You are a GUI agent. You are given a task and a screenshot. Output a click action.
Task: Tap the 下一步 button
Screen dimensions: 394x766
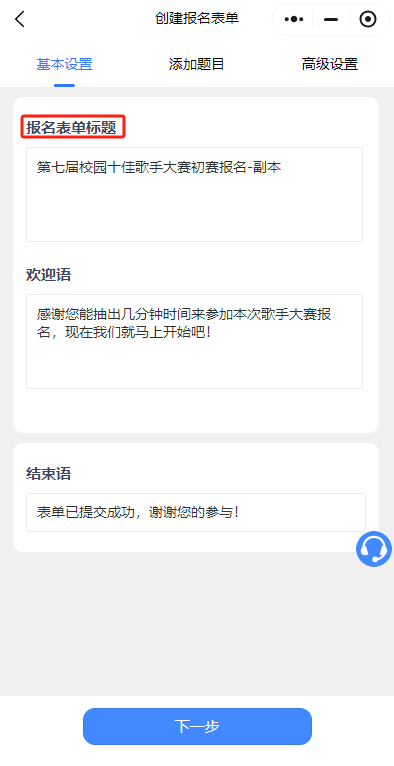point(197,726)
